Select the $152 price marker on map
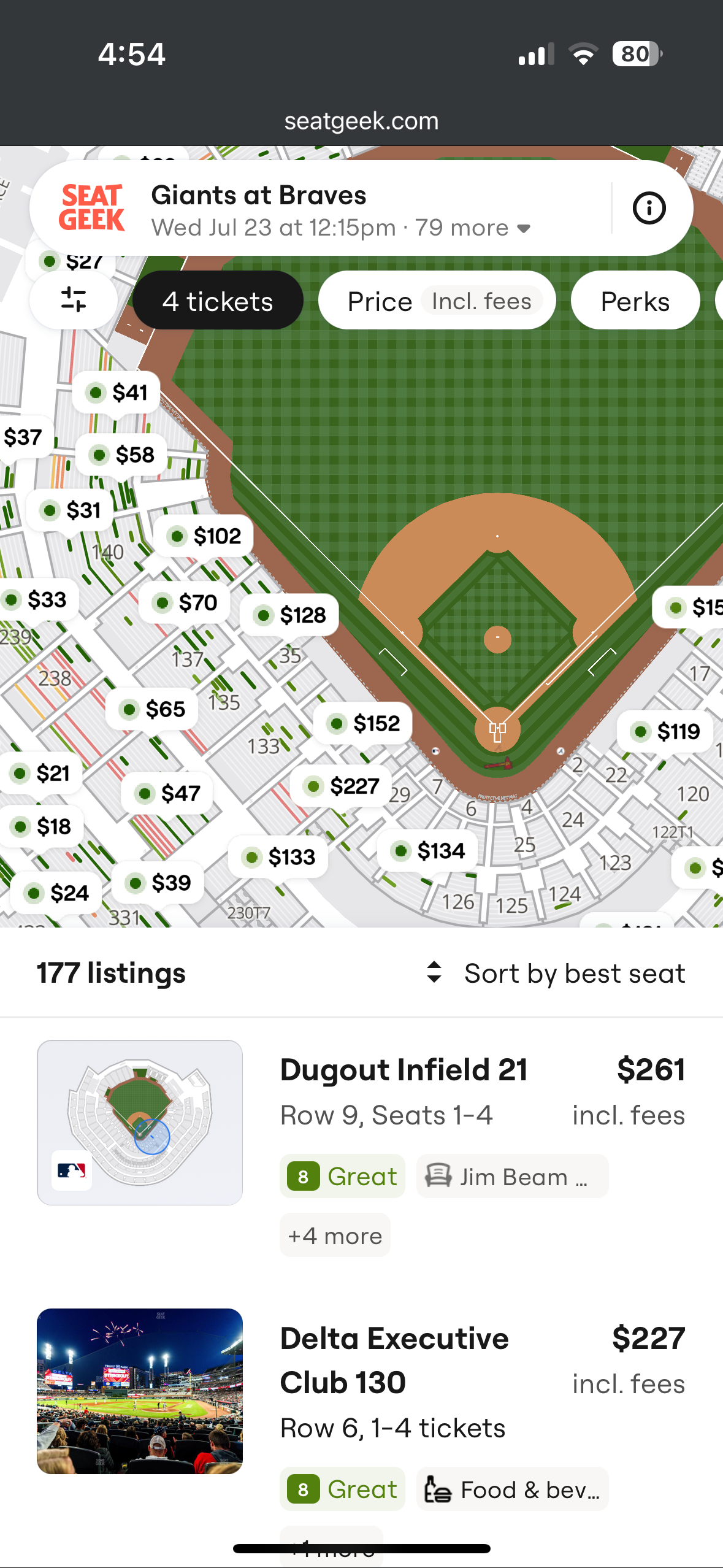Screen dimensions: 723x1568 click(363, 723)
